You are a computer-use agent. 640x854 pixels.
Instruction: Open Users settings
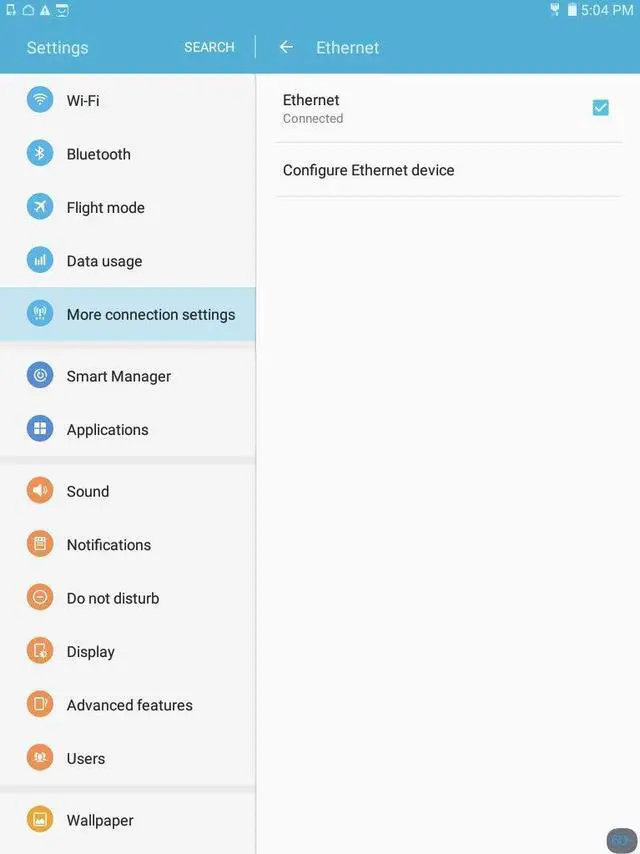pyautogui.click(x=127, y=758)
